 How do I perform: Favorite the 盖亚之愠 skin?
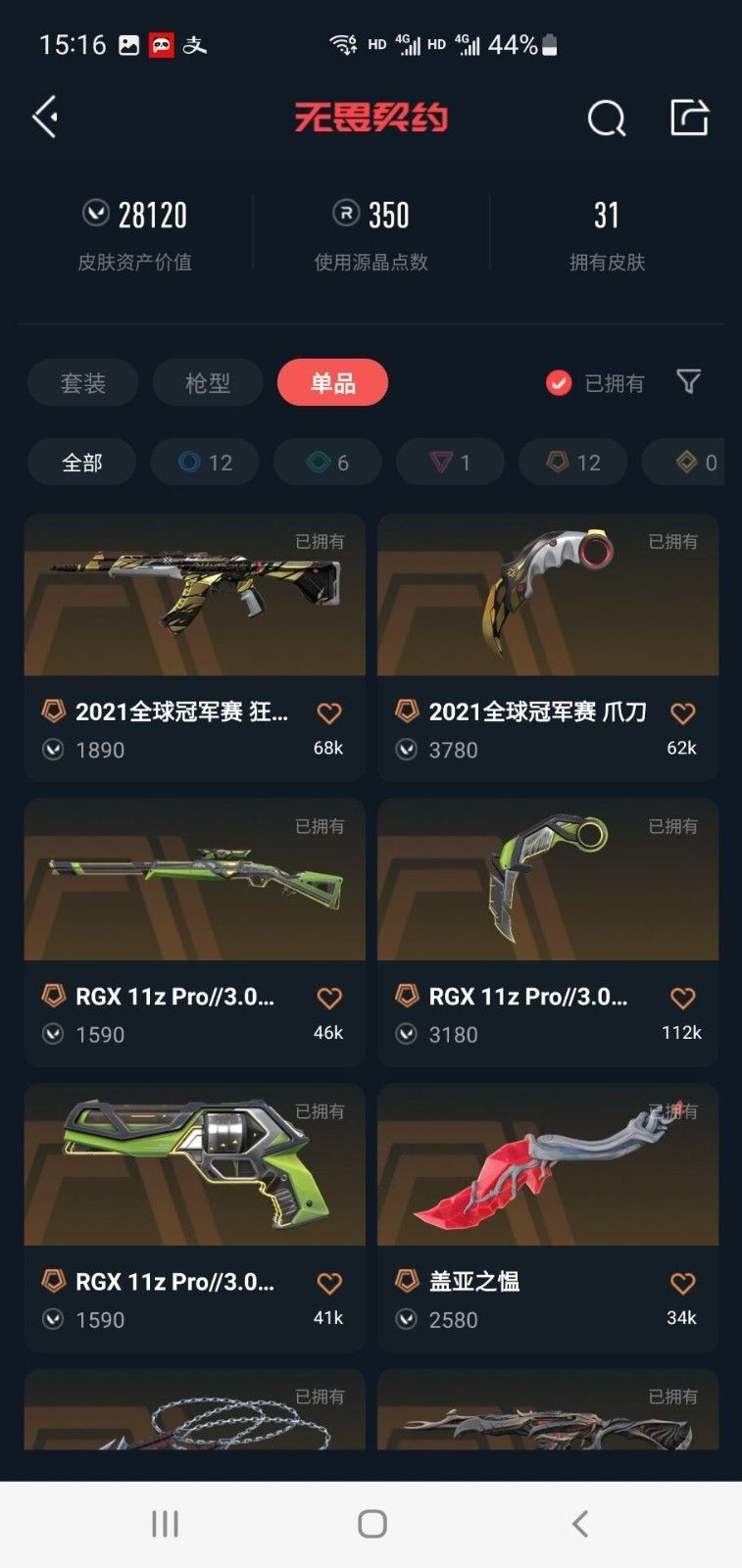[x=682, y=1284]
